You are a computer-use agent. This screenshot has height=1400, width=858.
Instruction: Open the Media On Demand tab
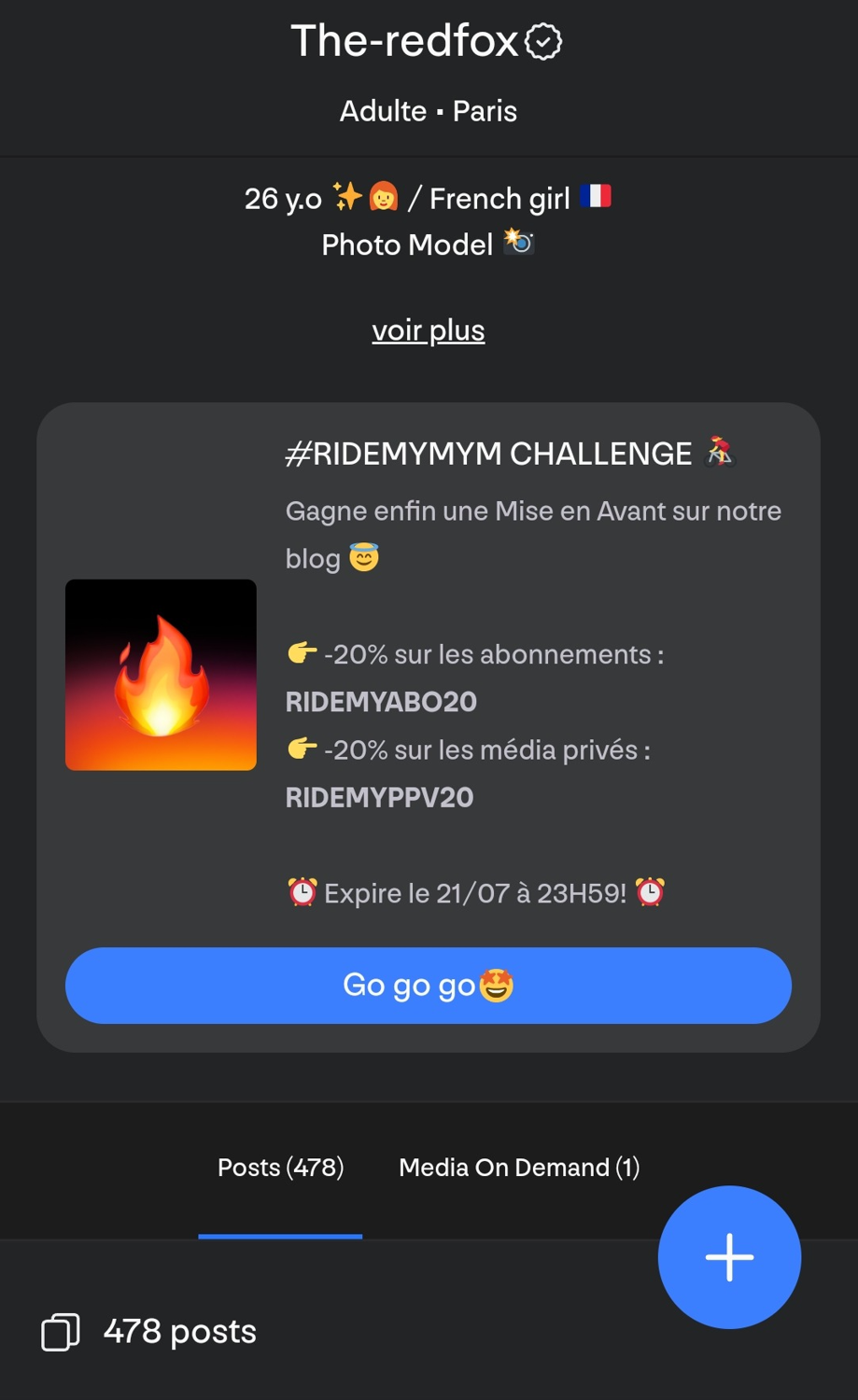tap(519, 1168)
